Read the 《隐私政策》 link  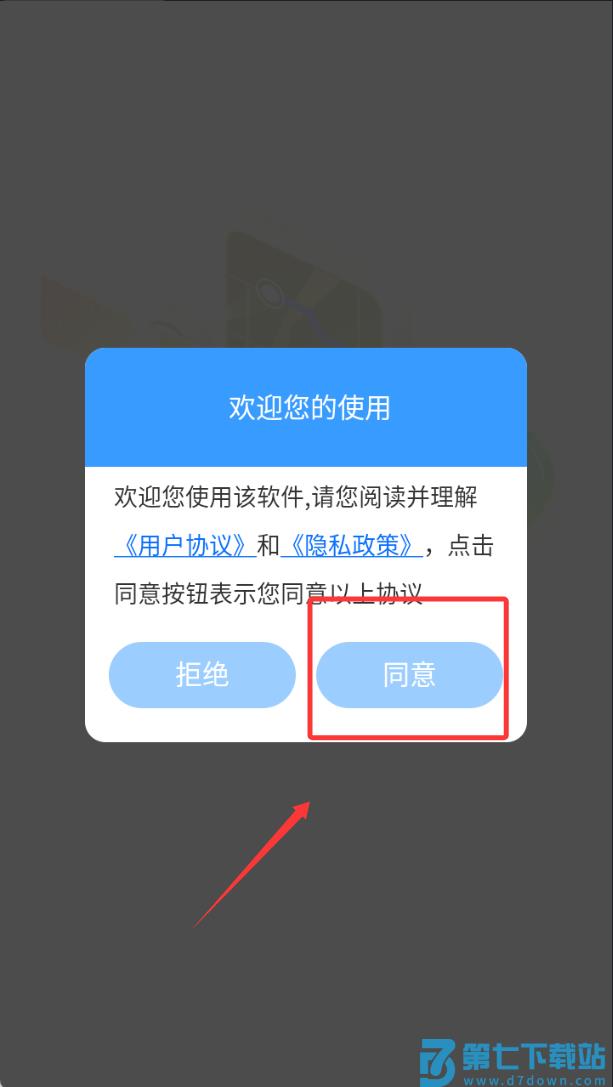349,545
